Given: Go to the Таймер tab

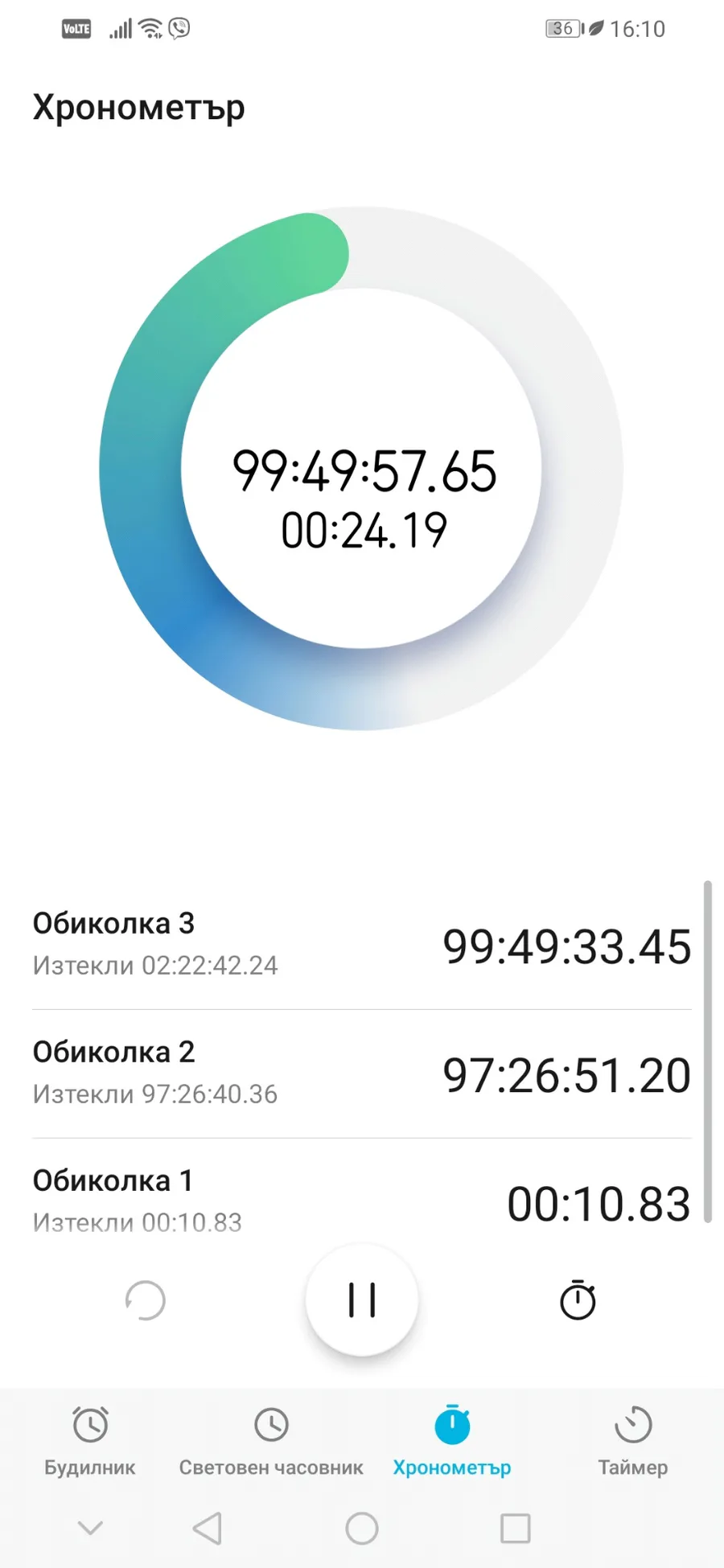Looking at the screenshot, I should pyautogui.click(x=633, y=1441).
